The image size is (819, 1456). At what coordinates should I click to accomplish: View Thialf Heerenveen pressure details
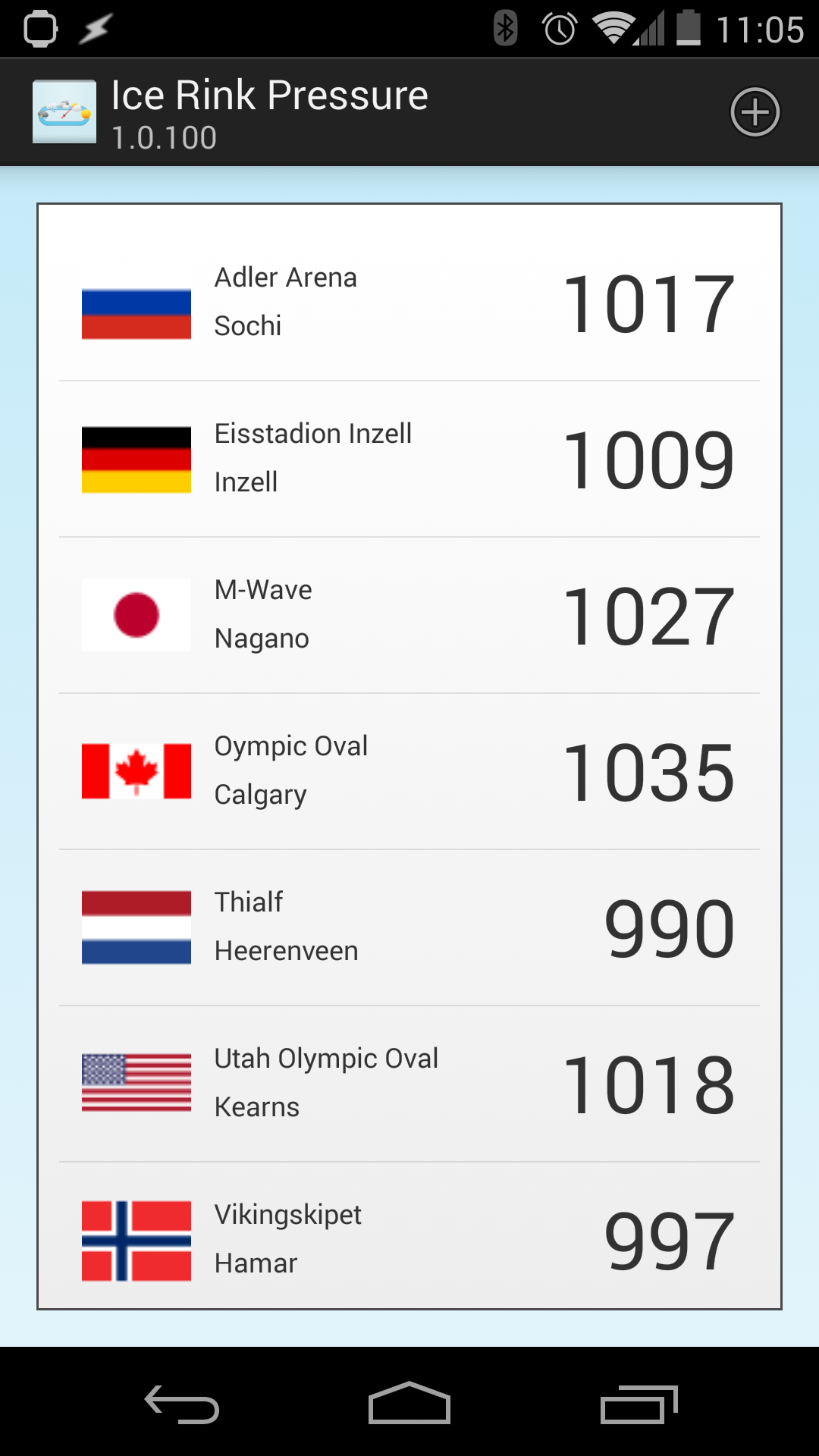[x=409, y=927]
